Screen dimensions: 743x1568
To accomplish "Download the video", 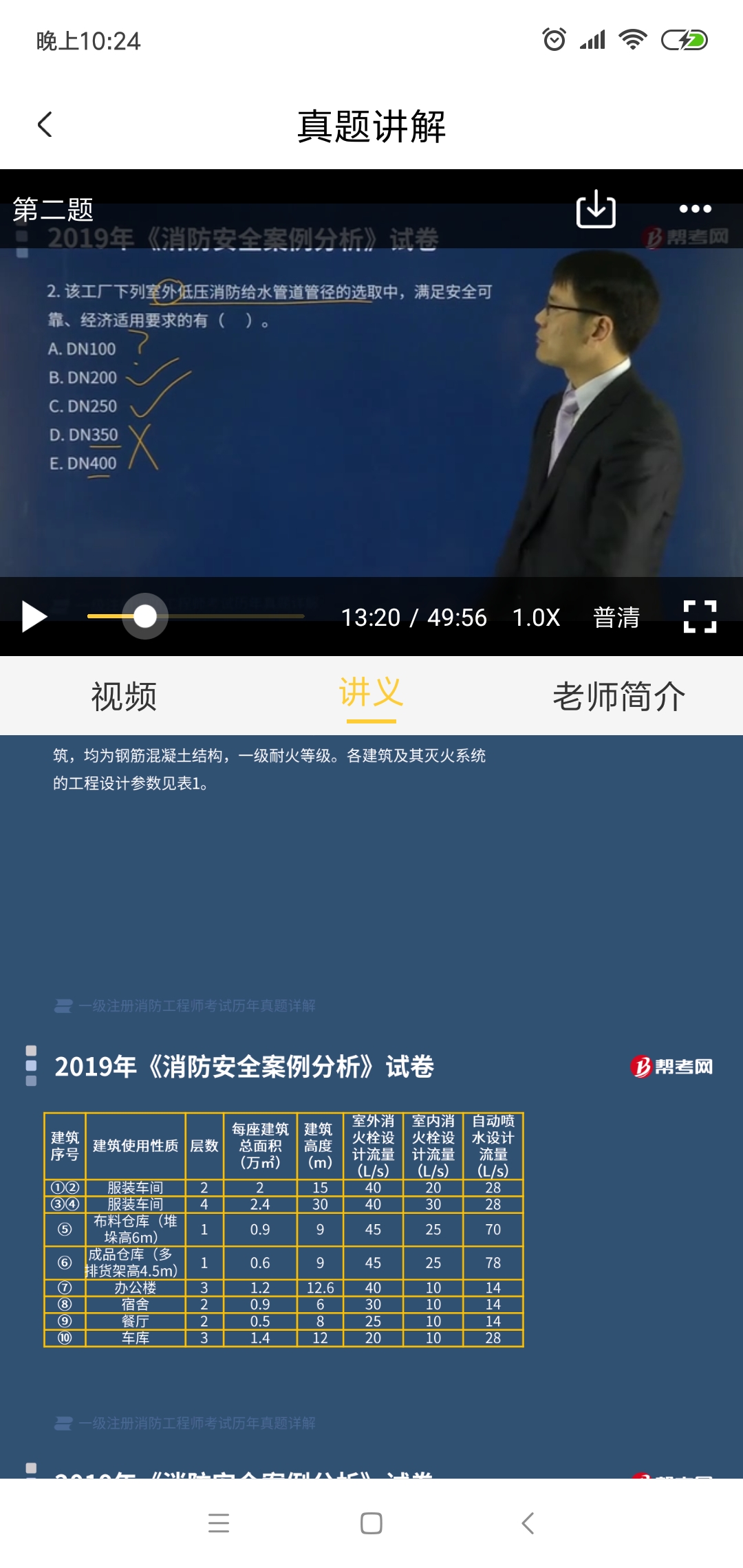I will tap(596, 209).
